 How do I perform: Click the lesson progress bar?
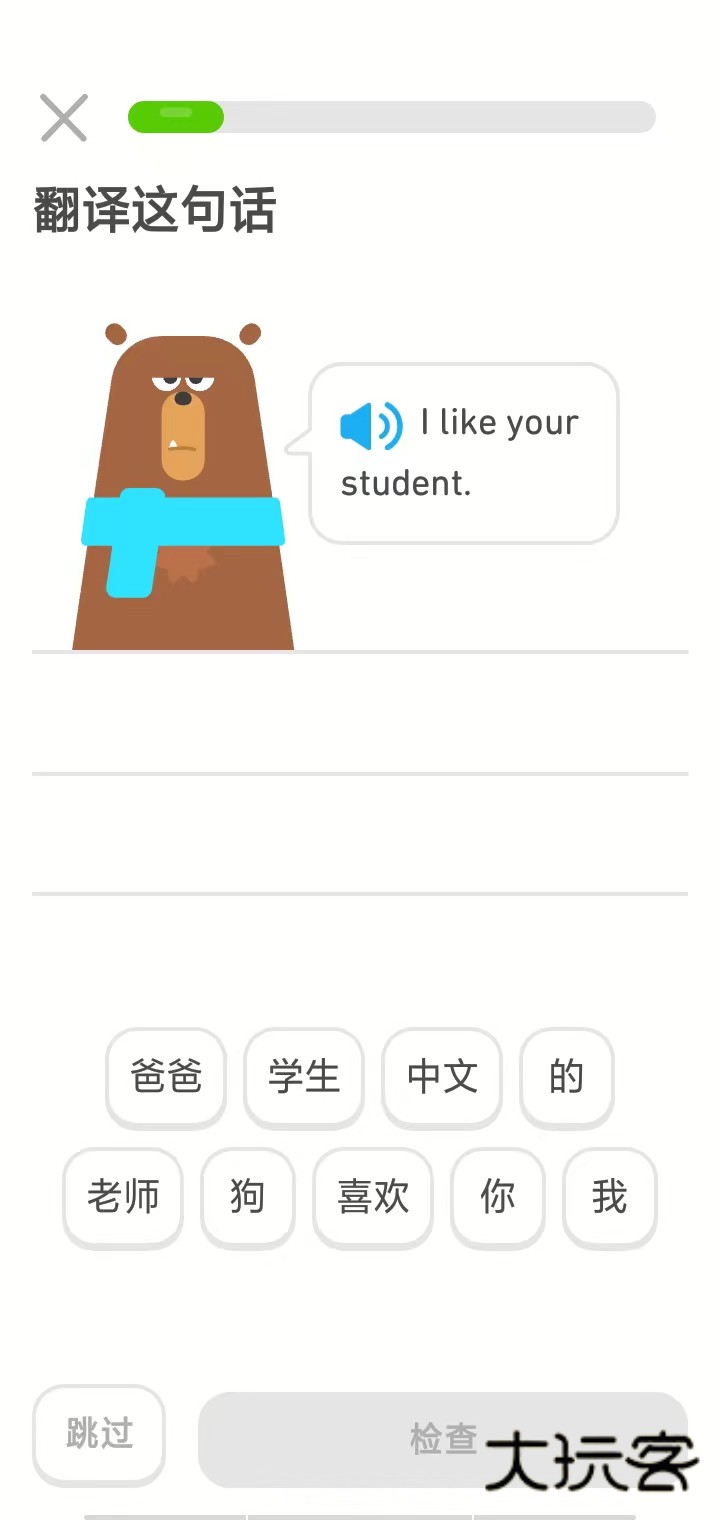390,117
